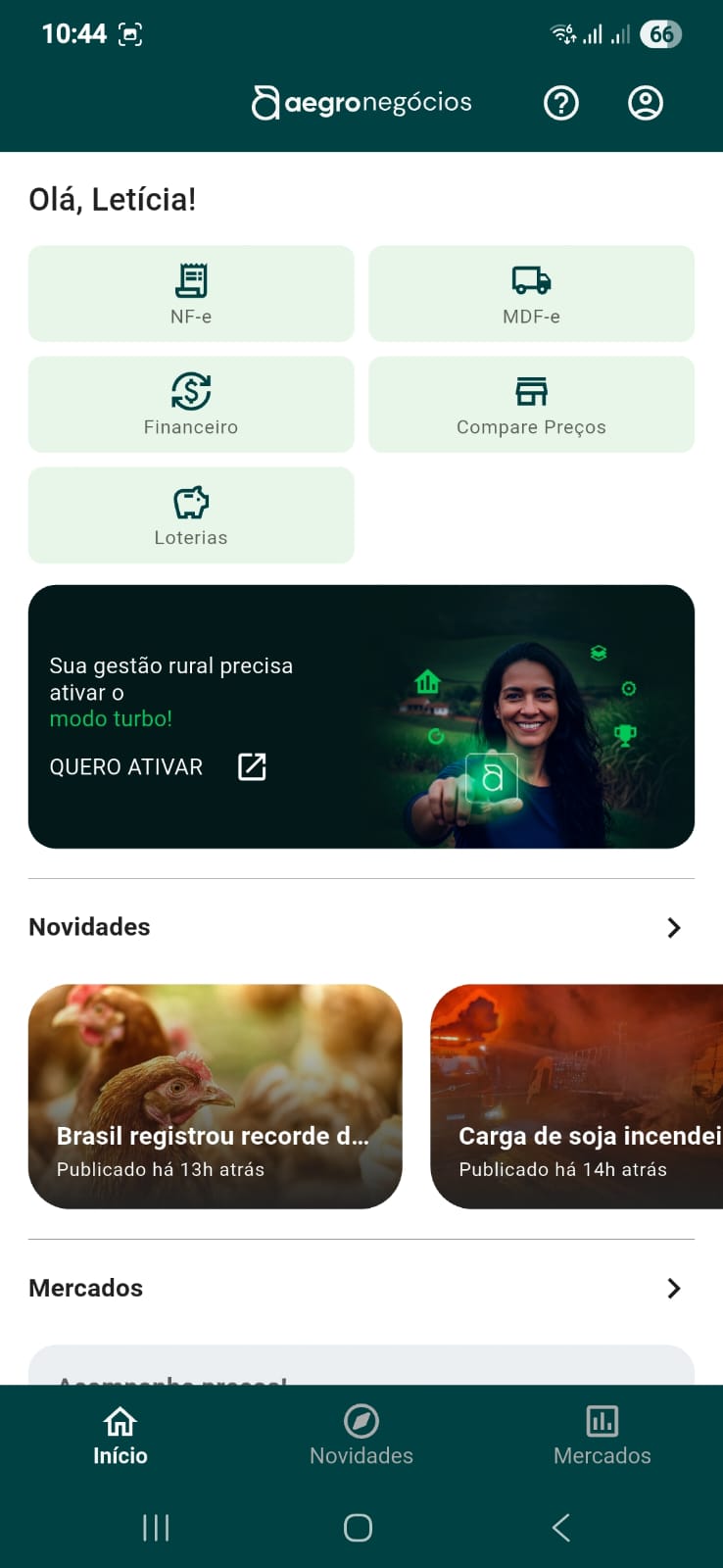
Task: Tap the QUERO ATIVAR link
Action: click(x=126, y=766)
